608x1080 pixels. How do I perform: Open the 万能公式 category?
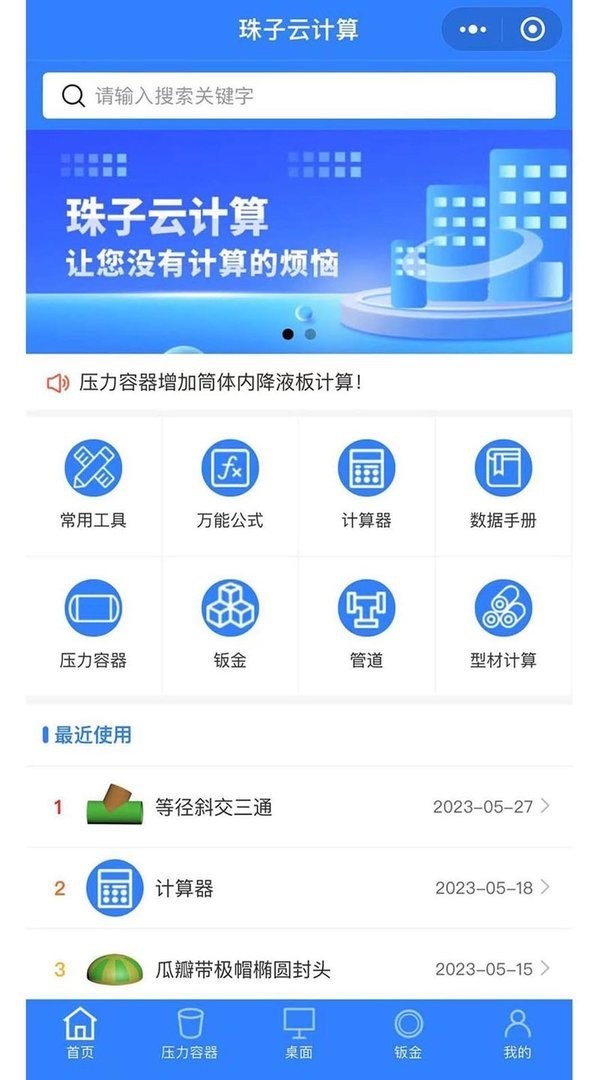(230, 485)
